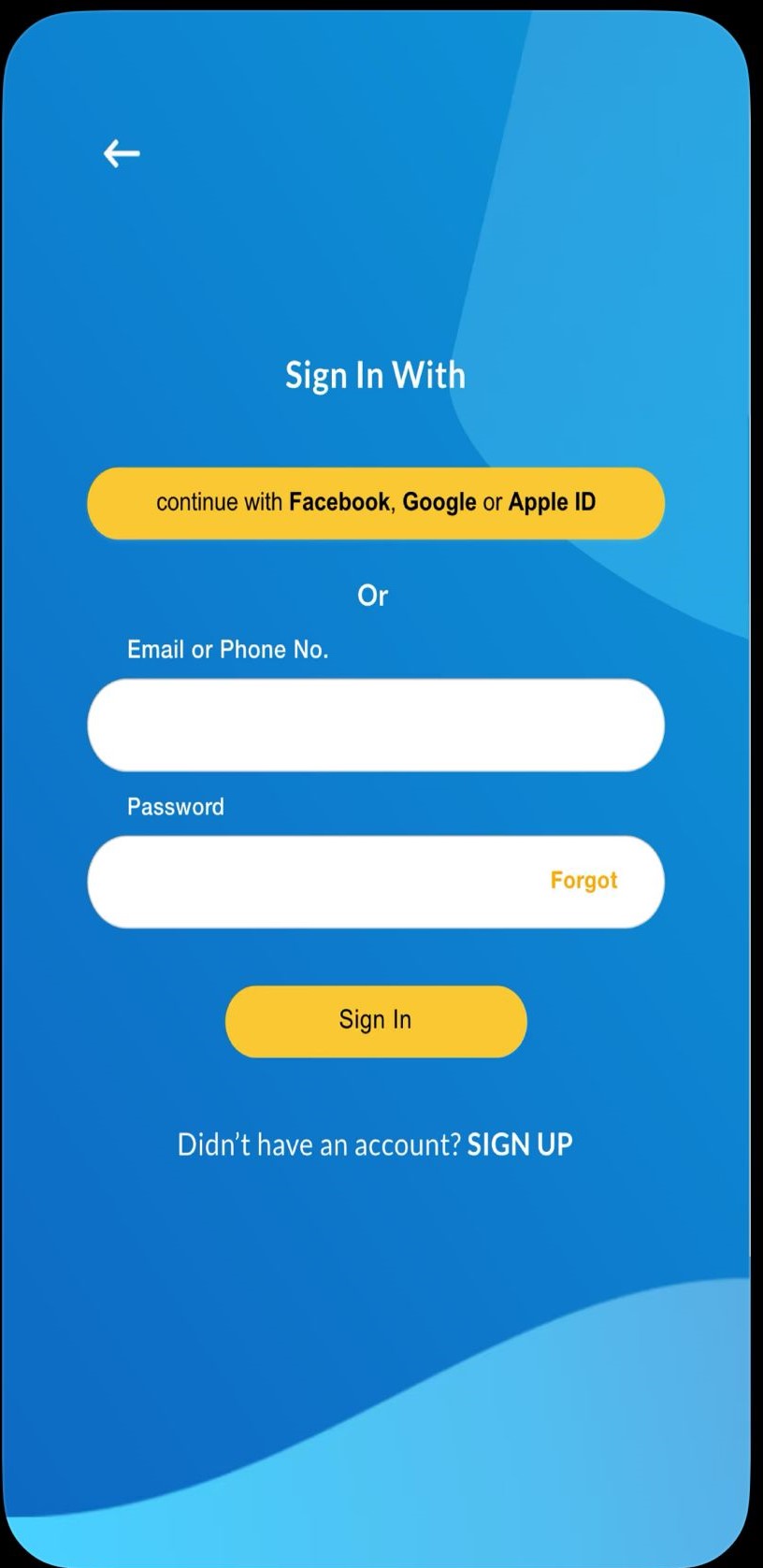The image size is (763, 1568).
Task: Focus the Email or Phone No. field
Action: point(376,725)
